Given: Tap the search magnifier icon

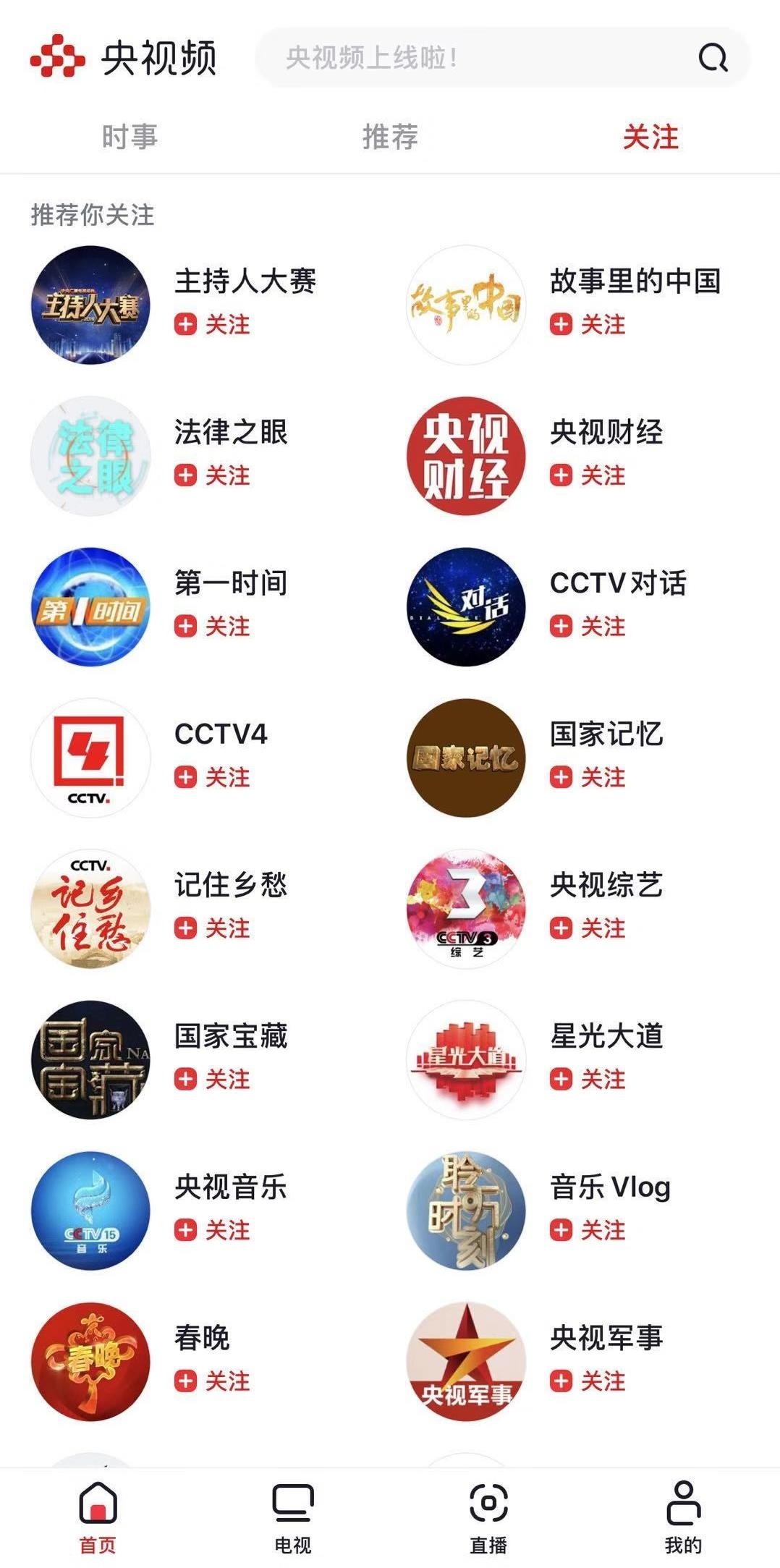Looking at the screenshot, I should [712, 58].
